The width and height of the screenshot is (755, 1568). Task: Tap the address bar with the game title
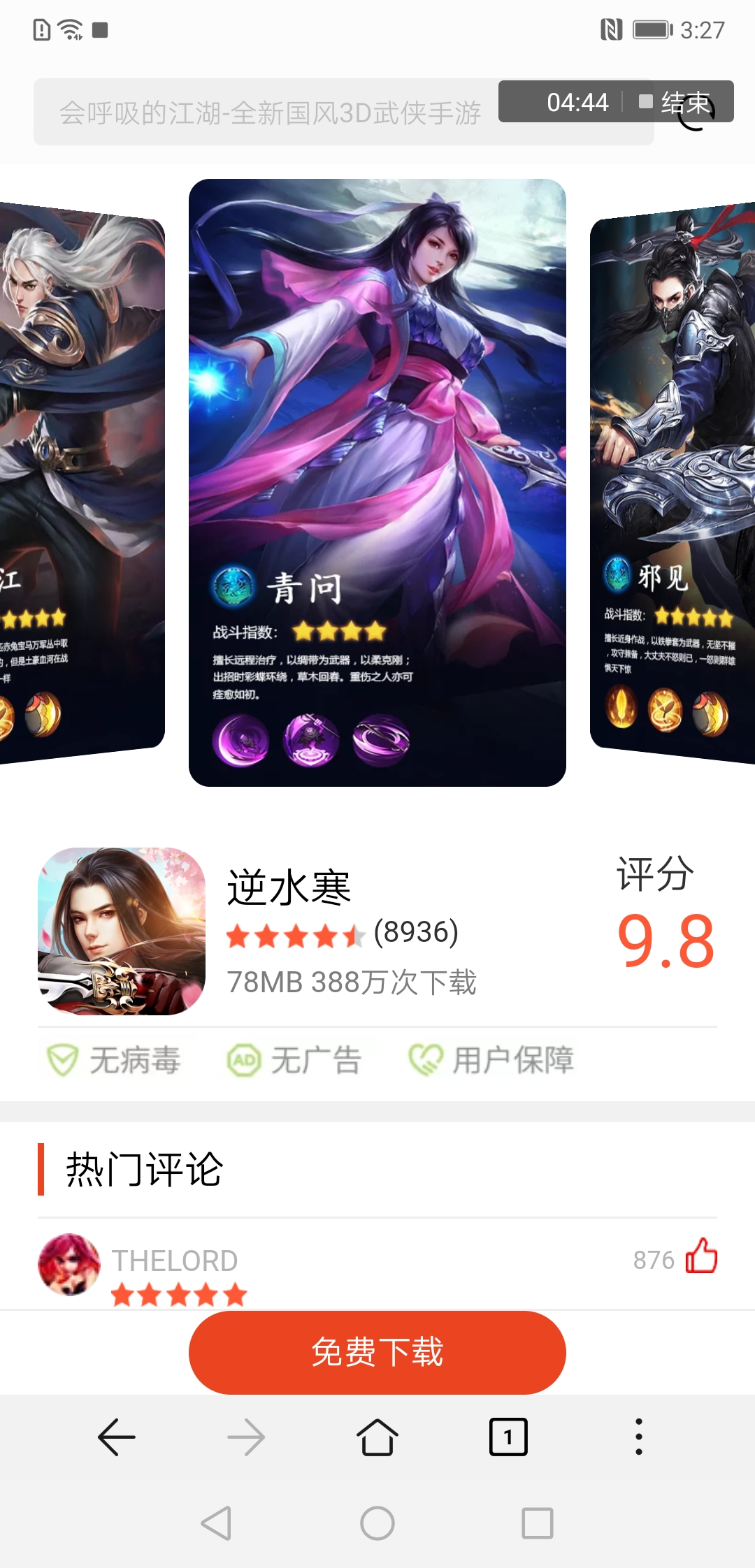[269, 112]
